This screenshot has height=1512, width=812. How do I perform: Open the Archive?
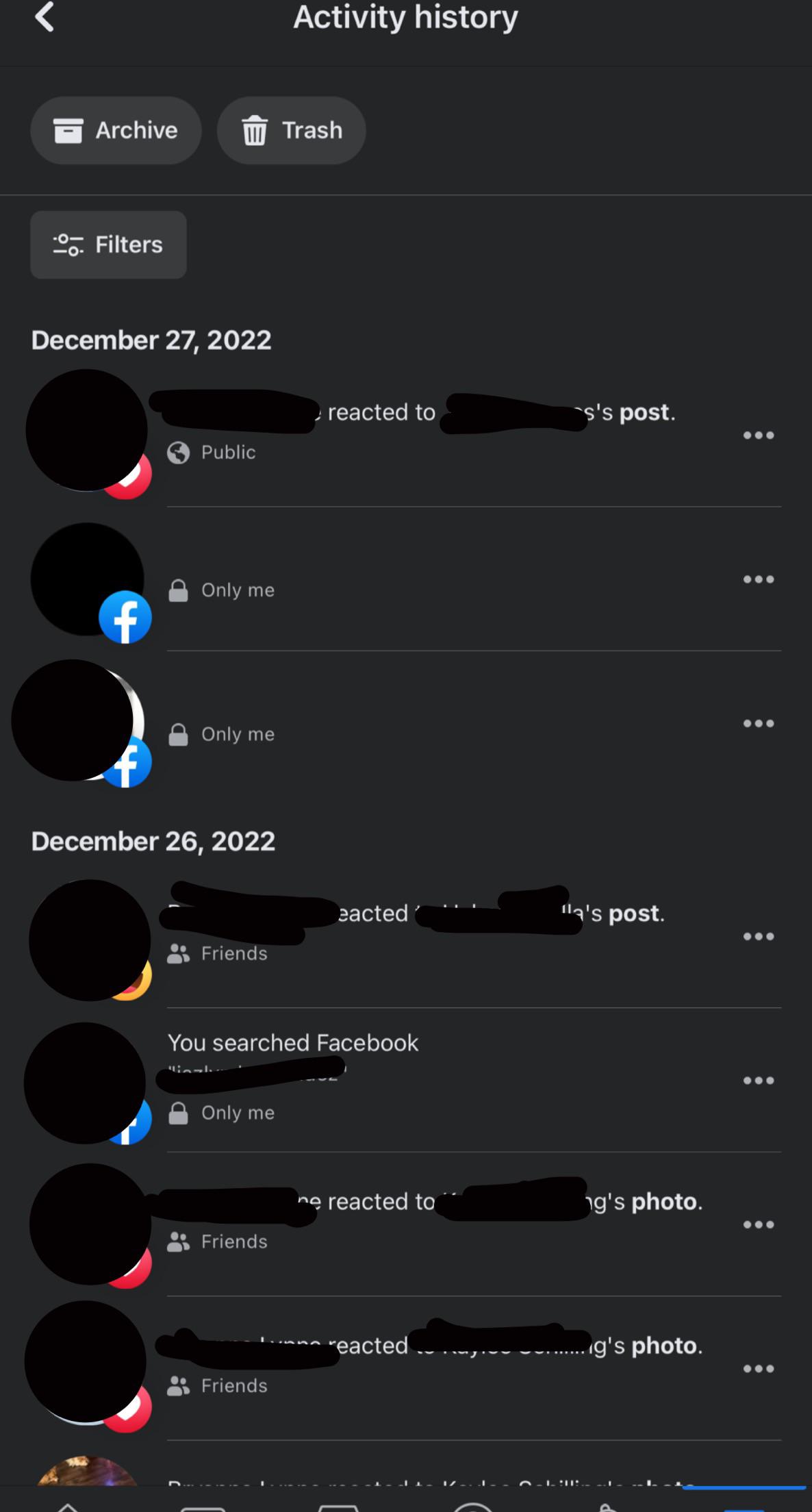[x=116, y=130]
